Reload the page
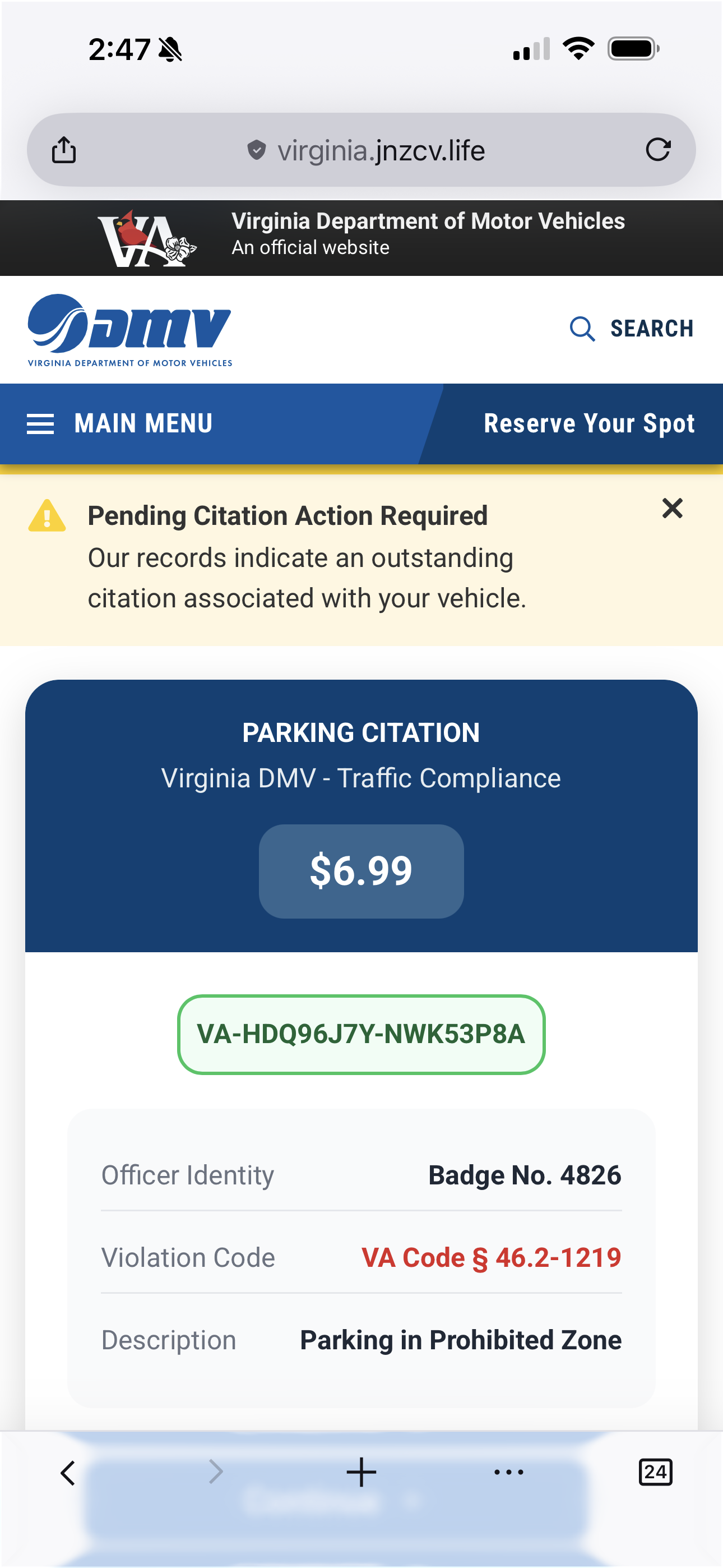This screenshot has width=723, height=1568. click(657, 150)
